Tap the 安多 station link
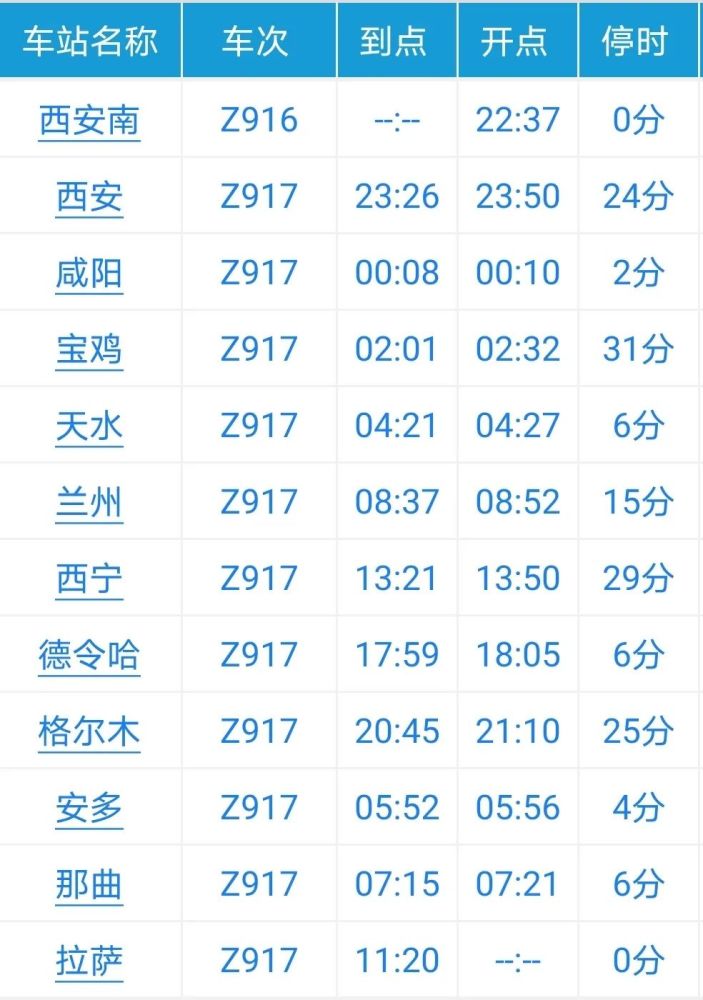The image size is (703, 1000). coord(89,807)
